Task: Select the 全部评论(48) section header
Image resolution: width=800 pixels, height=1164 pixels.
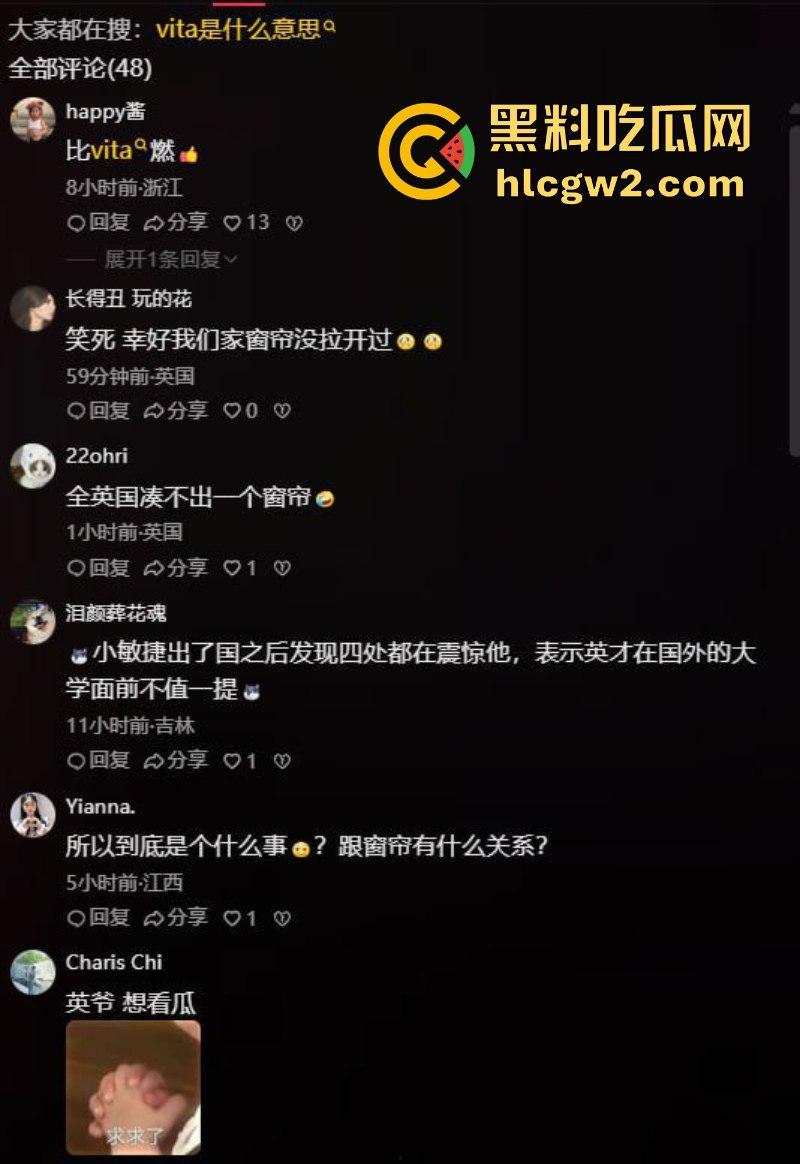Action: click(73, 70)
